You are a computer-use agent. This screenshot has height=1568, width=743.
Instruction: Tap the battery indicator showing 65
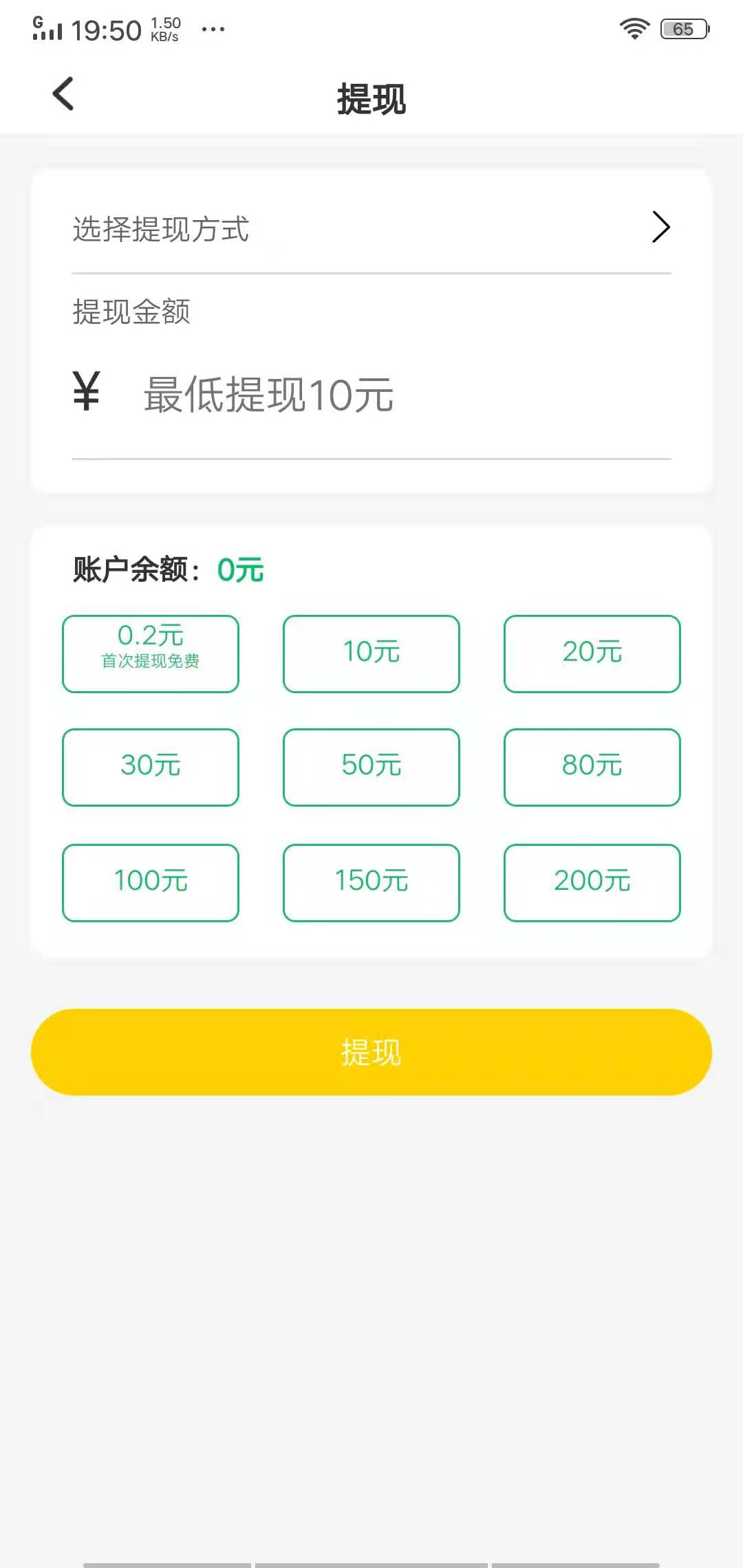coord(683,28)
